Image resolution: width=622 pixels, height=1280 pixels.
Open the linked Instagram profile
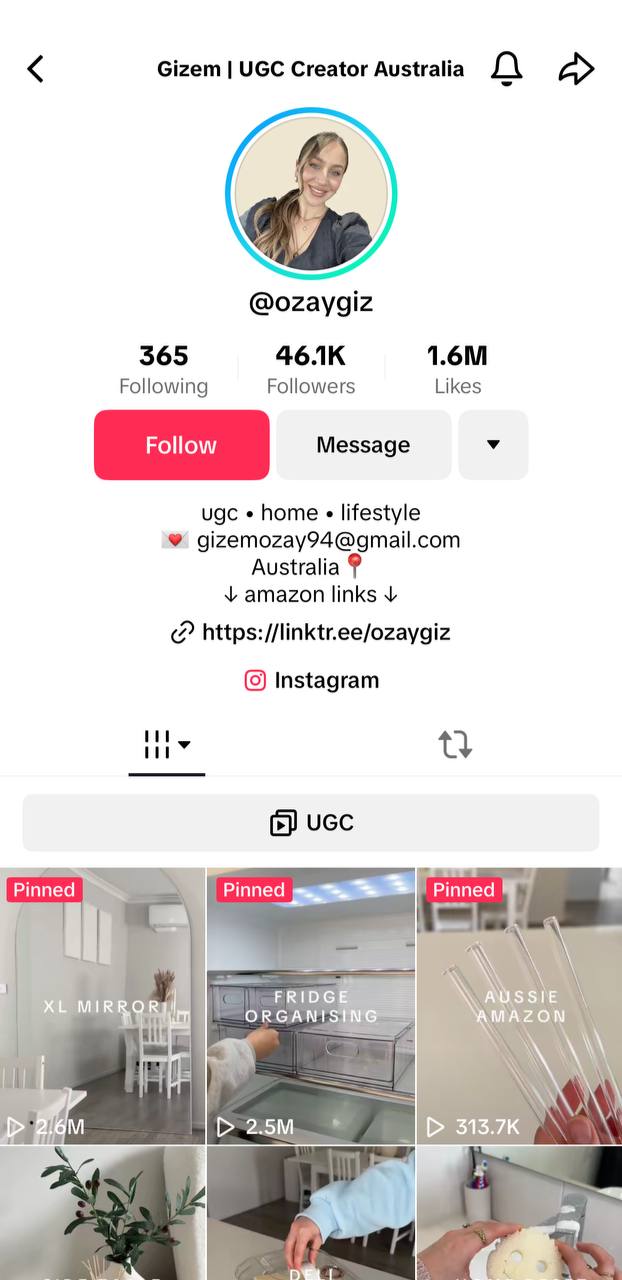click(311, 680)
